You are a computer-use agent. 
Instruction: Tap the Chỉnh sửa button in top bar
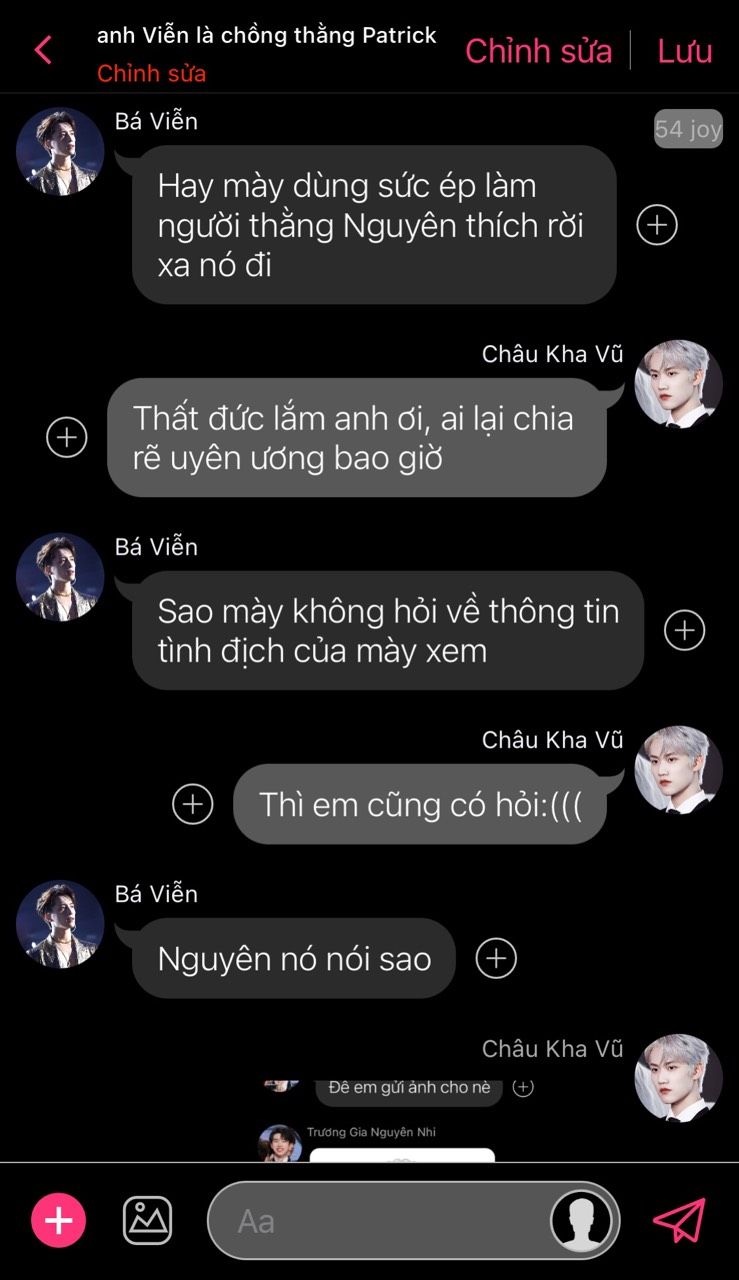538,51
